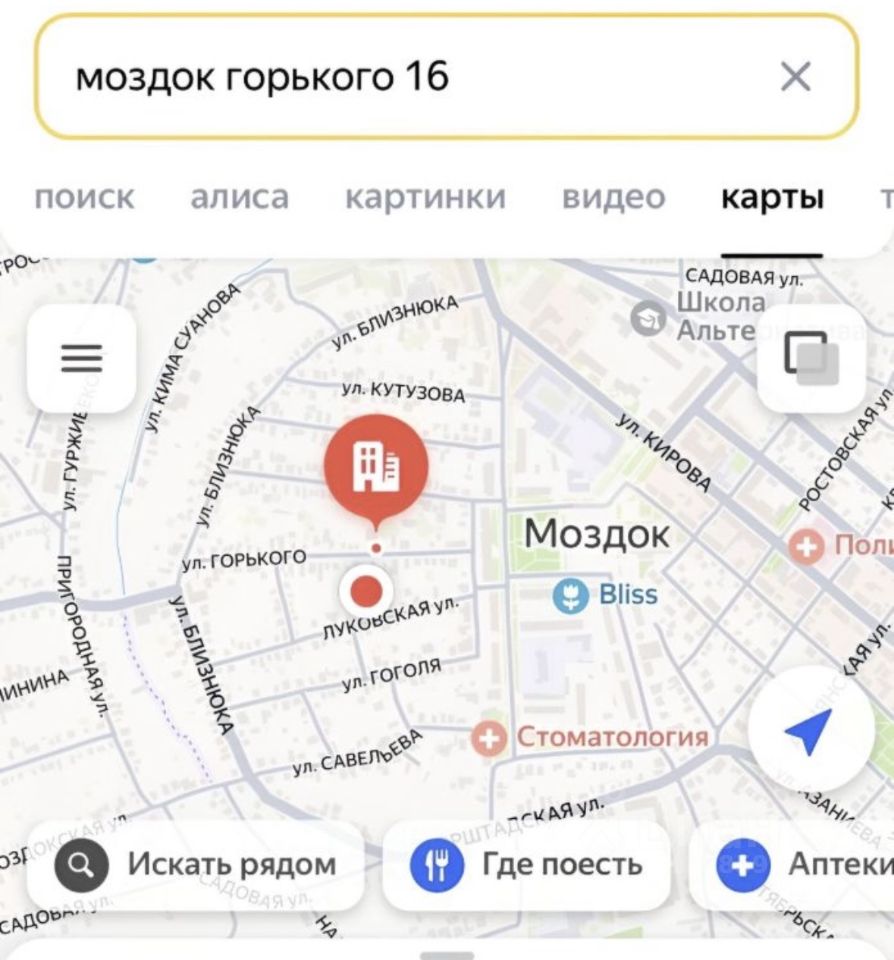Screen dimensions: 894x960
Task: Tap the search field with 'моздок горького 16'
Action: 400,77
